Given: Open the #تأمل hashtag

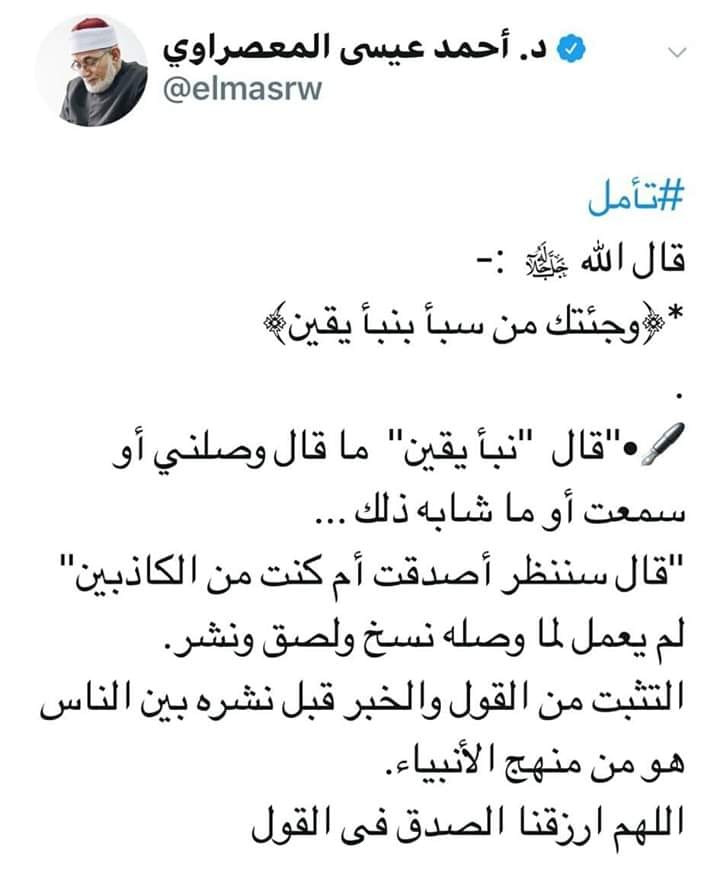Looking at the screenshot, I should [x=636, y=198].
